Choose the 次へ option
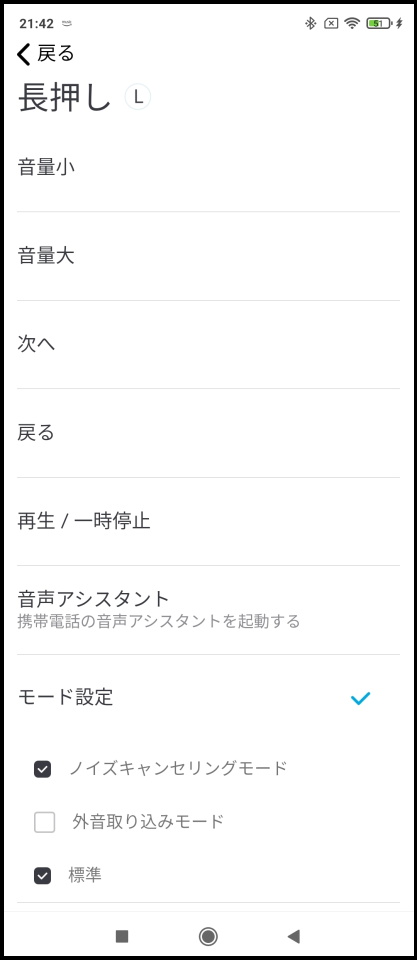This screenshot has width=417, height=960. tap(208, 345)
